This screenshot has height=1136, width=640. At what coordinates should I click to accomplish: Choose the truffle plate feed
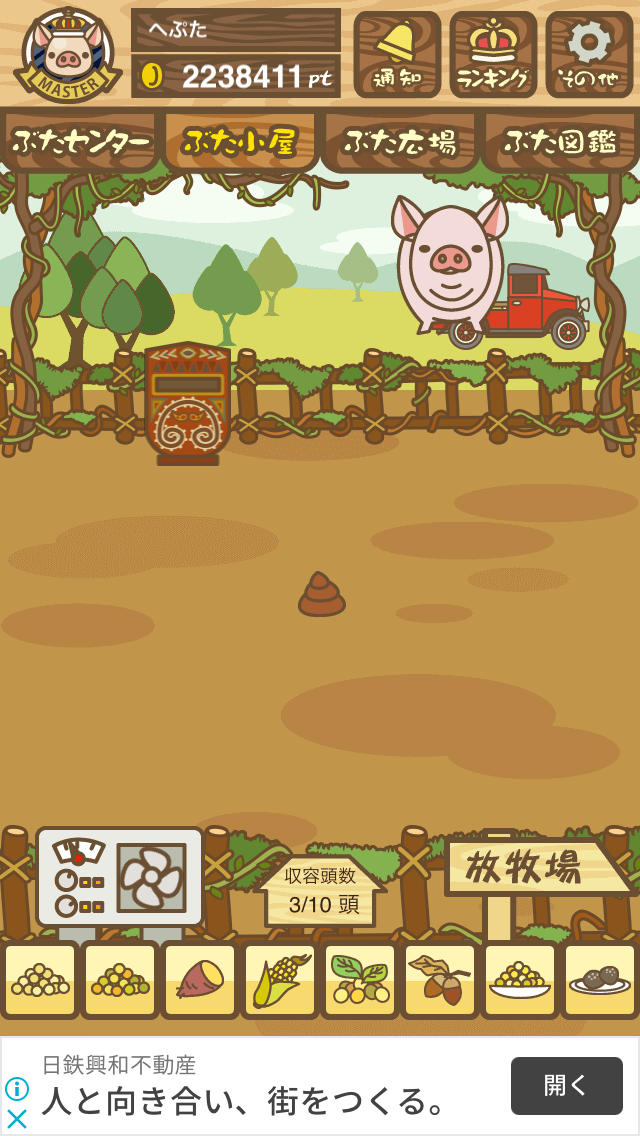click(599, 980)
